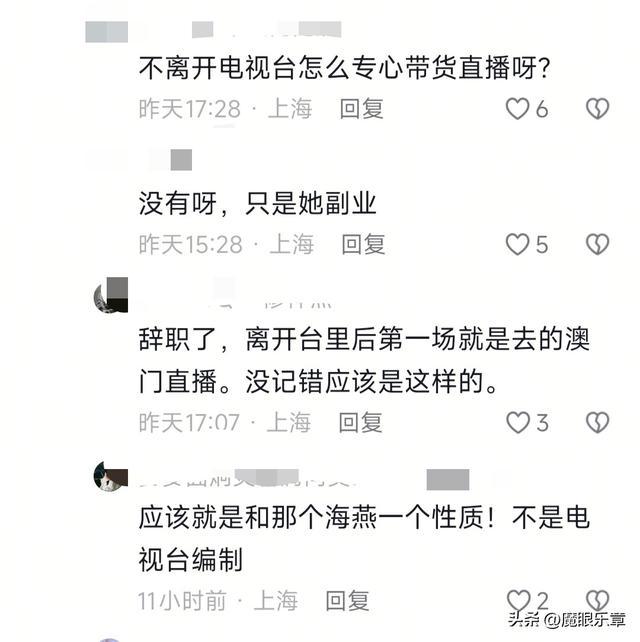The image size is (640, 642).
Task: Reply to the comment 没有呀，只是她副业
Action: point(364,243)
